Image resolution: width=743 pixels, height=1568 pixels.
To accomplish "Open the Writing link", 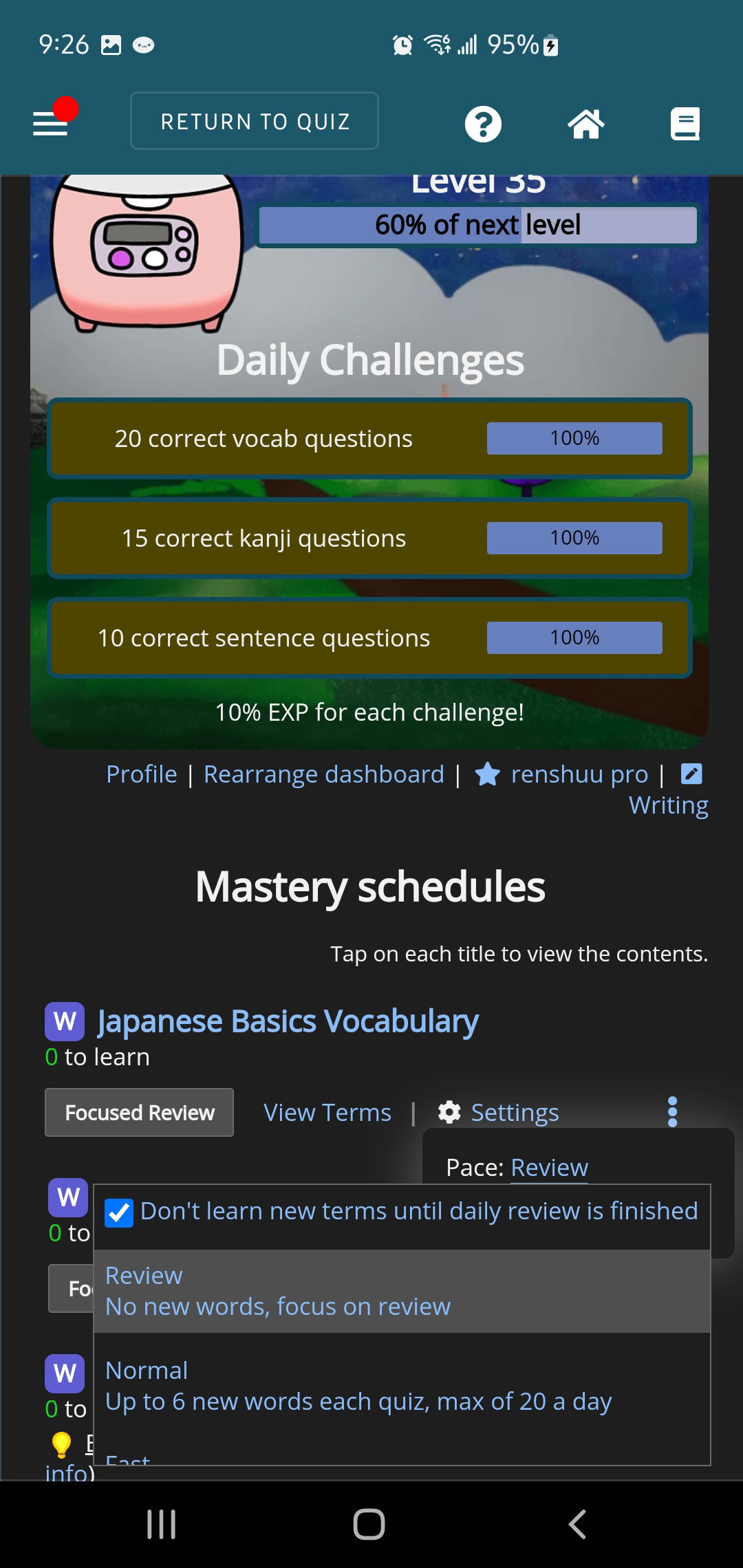I will [x=668, y=805].
